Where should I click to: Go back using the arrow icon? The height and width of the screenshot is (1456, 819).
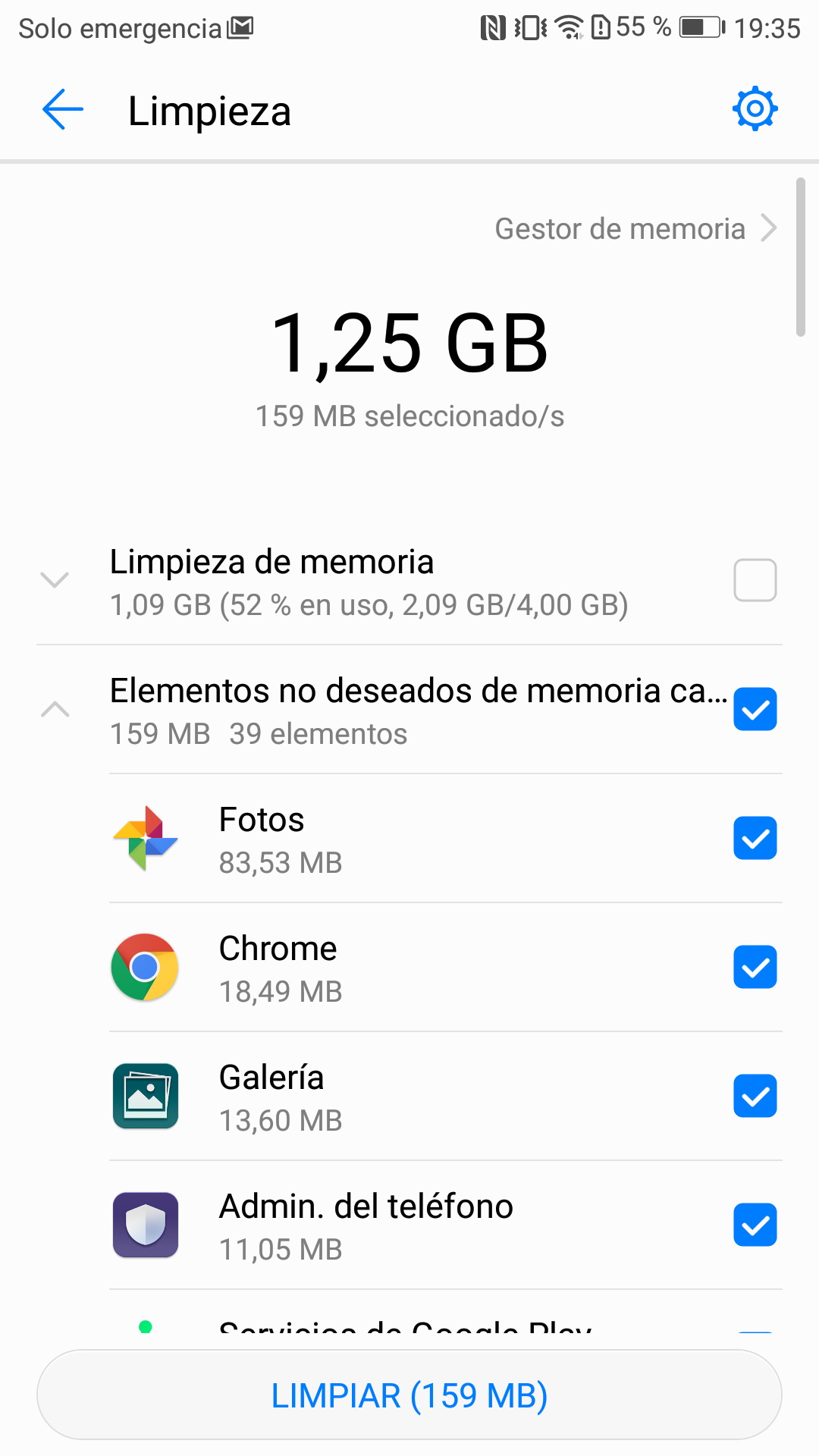[x=62, y=110]
